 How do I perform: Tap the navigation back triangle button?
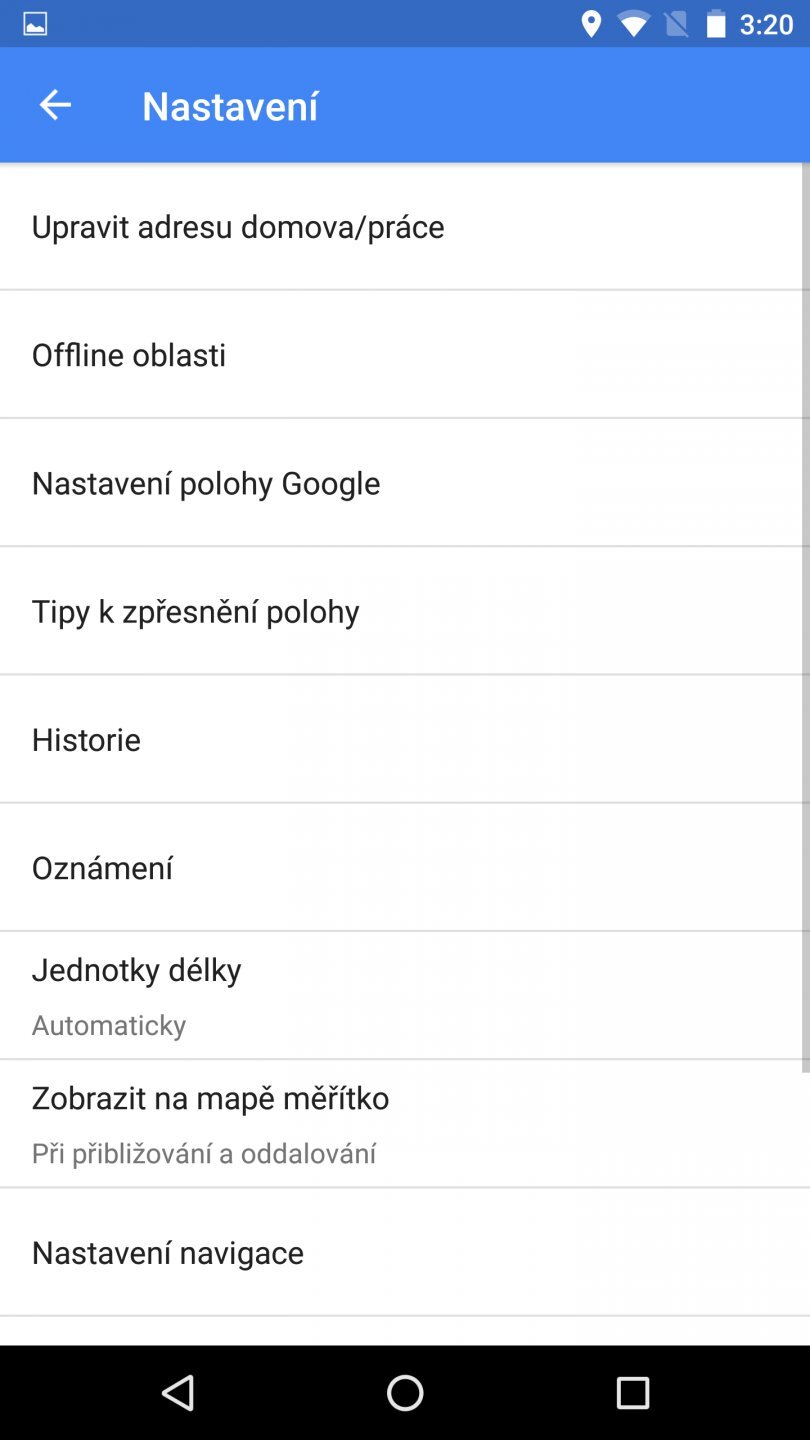click(x=178, y=1391)
